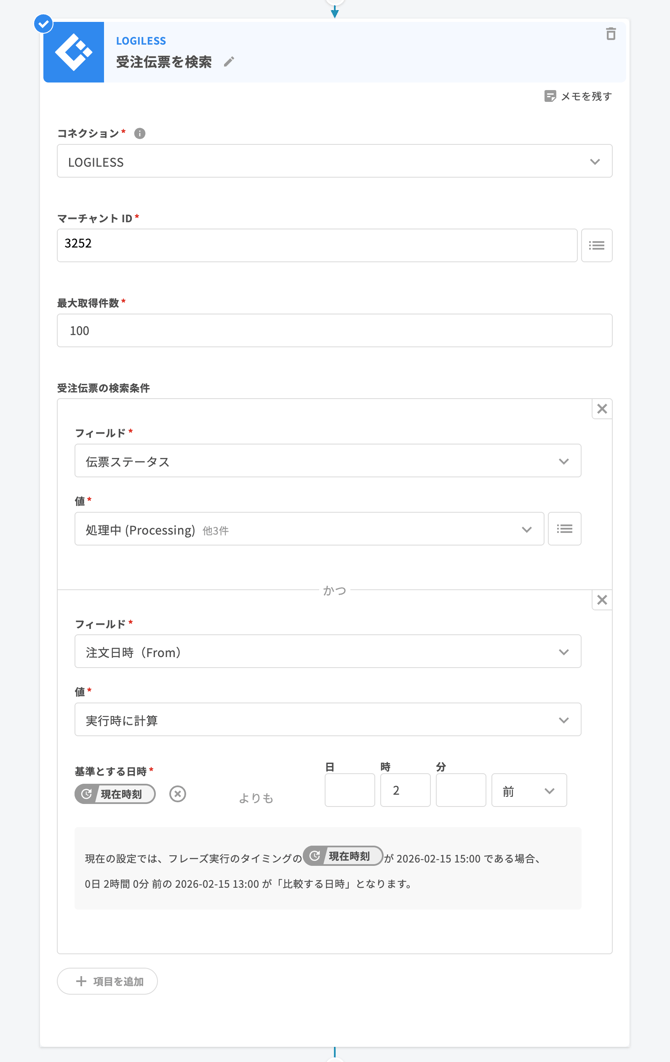670x1062 pixels.
Task: Remove the 注文日時（From） search condition
Action: [602, 600]
